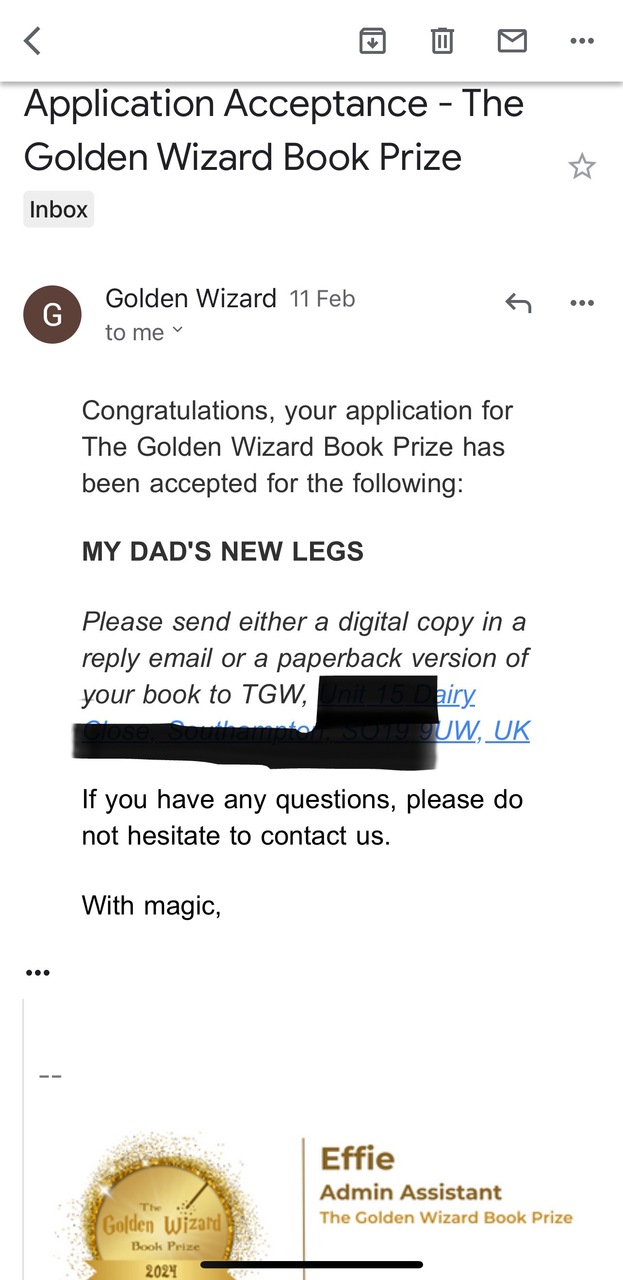This screenshot has width=623, height=1280.
Task: Open the Southampton address link
Action: point(495,731)
